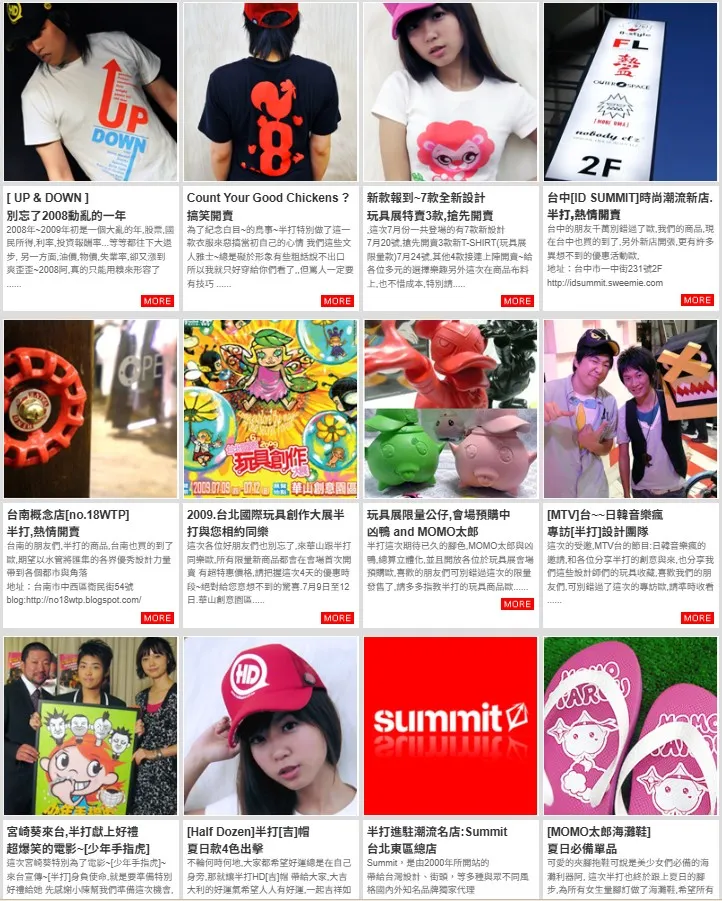The height and width of the screenshot is (901, 722).
Task: Open the [MOMO太郎海灘鞋] flip-flops photo
Action: pyautogui.click(x=630, y=726)
